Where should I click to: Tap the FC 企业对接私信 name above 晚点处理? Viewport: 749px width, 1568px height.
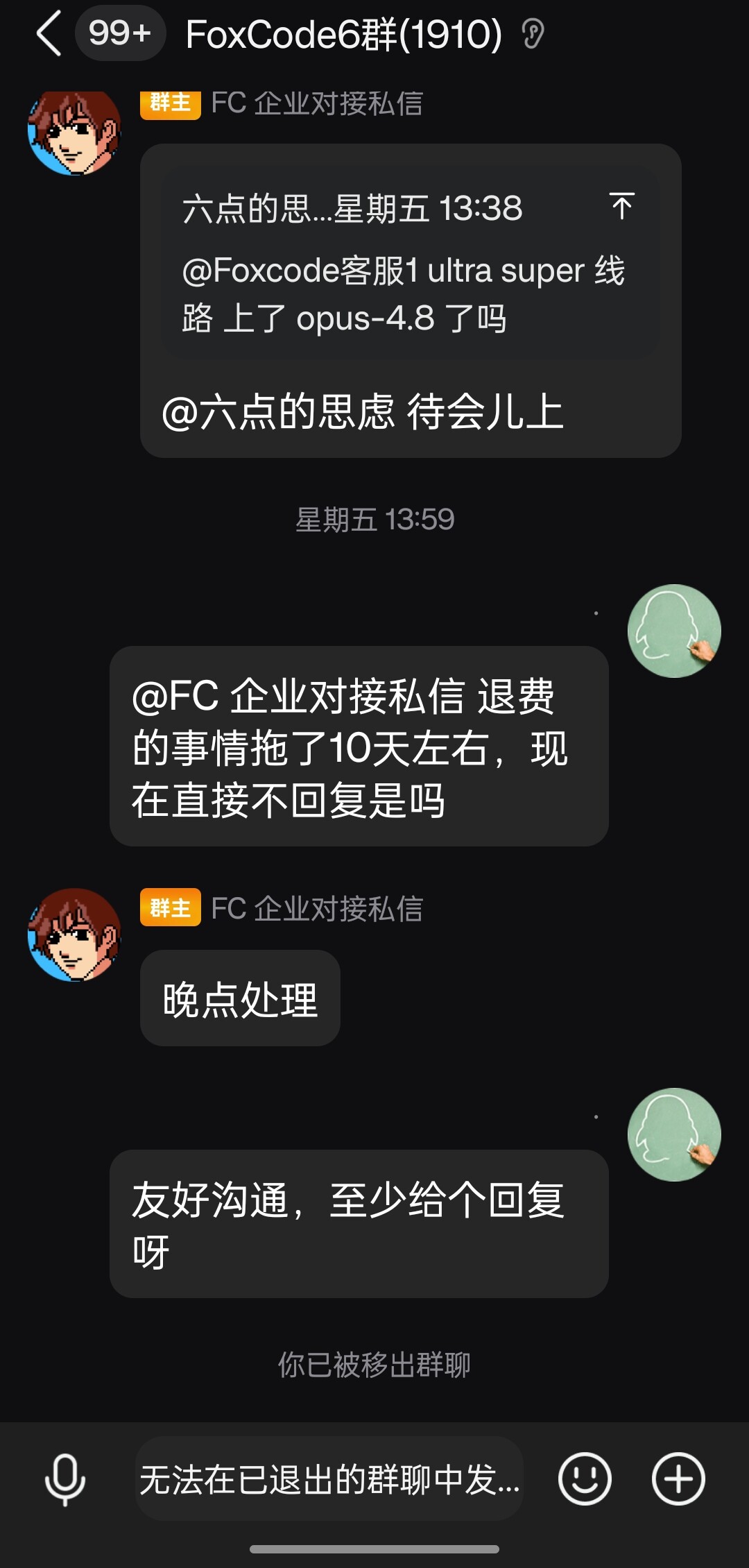coord(317,908)
